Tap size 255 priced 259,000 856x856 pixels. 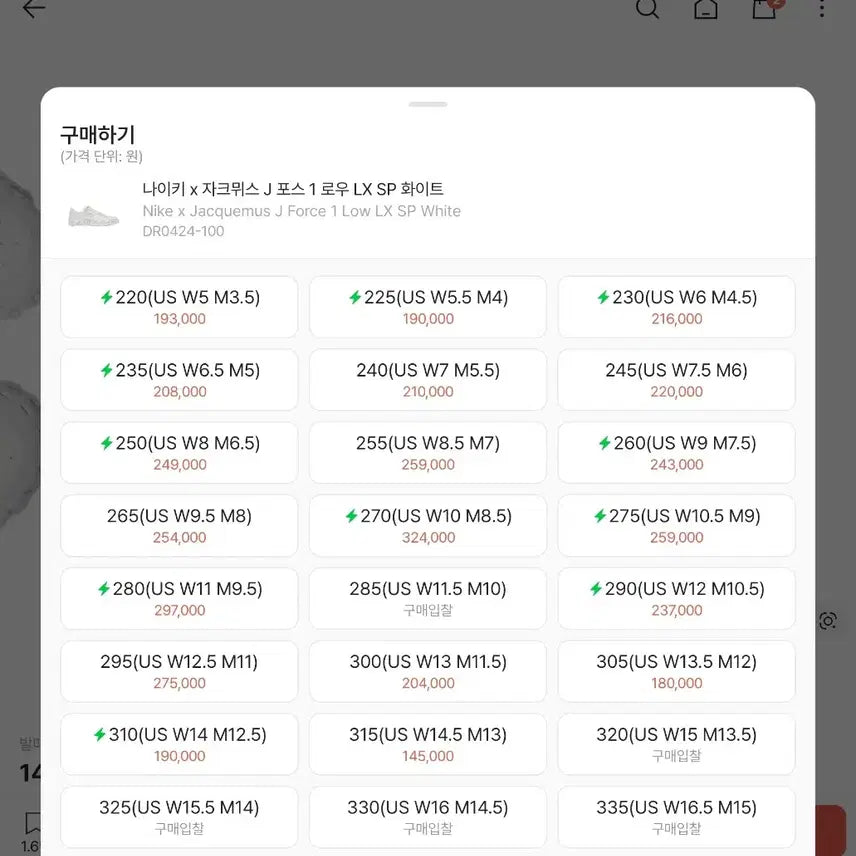click(x=428, y=453)
